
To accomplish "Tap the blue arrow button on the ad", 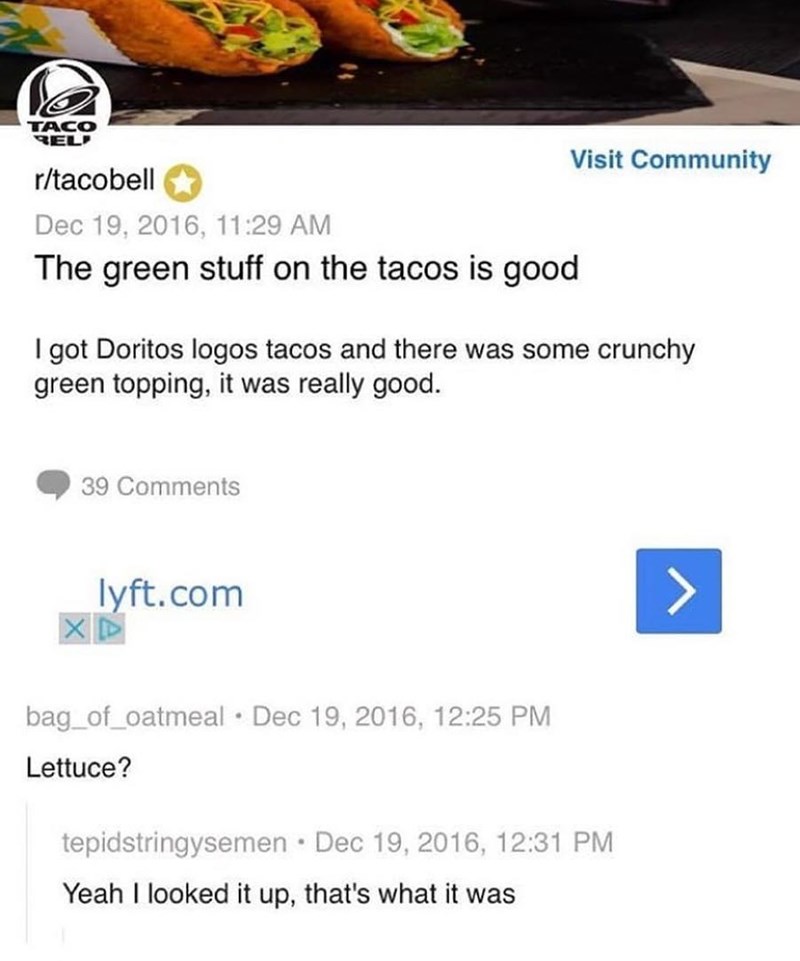I will [x=679, y=591].
